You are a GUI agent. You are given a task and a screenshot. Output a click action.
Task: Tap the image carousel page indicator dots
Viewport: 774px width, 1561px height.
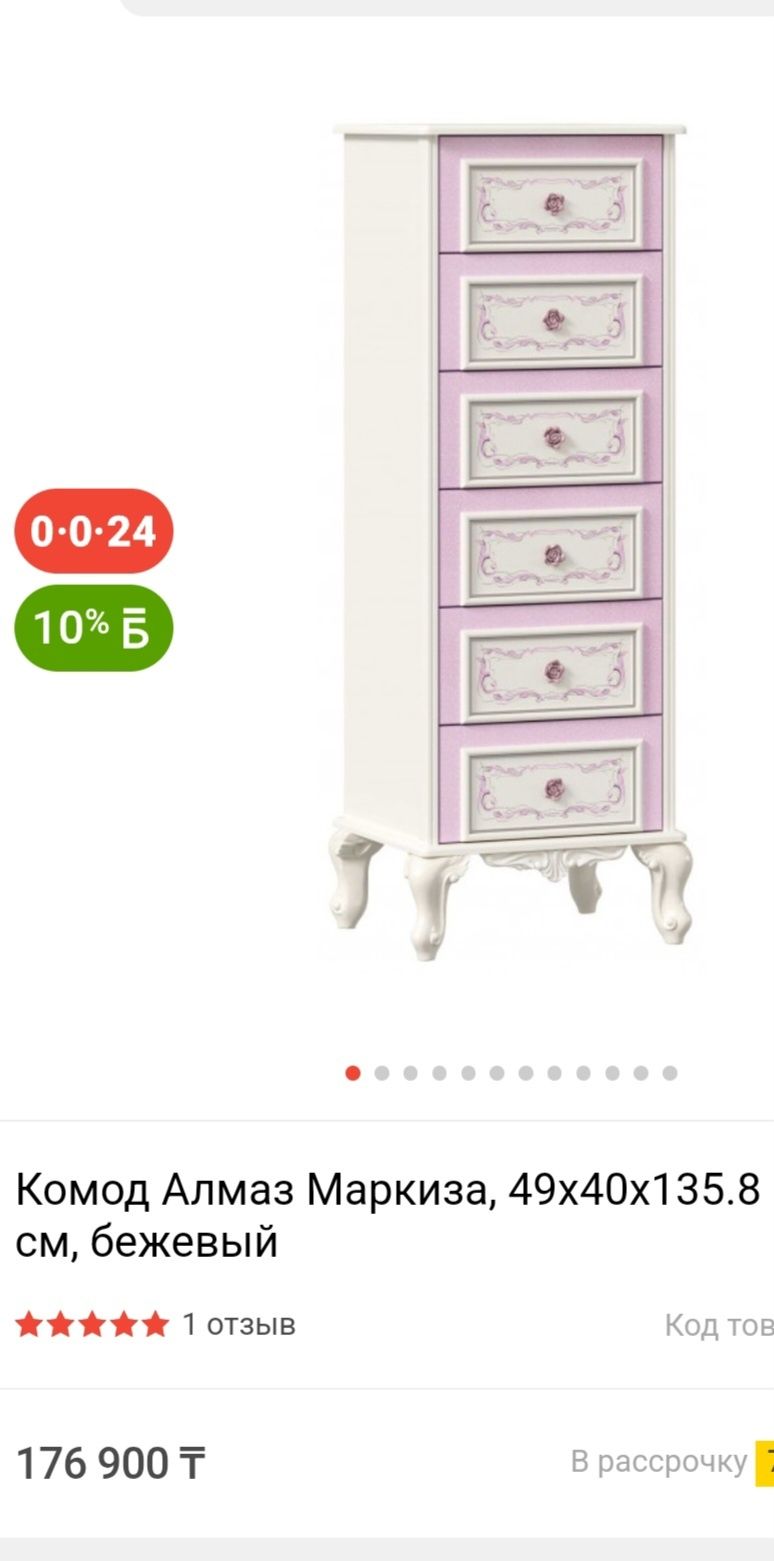(511, 1073)
